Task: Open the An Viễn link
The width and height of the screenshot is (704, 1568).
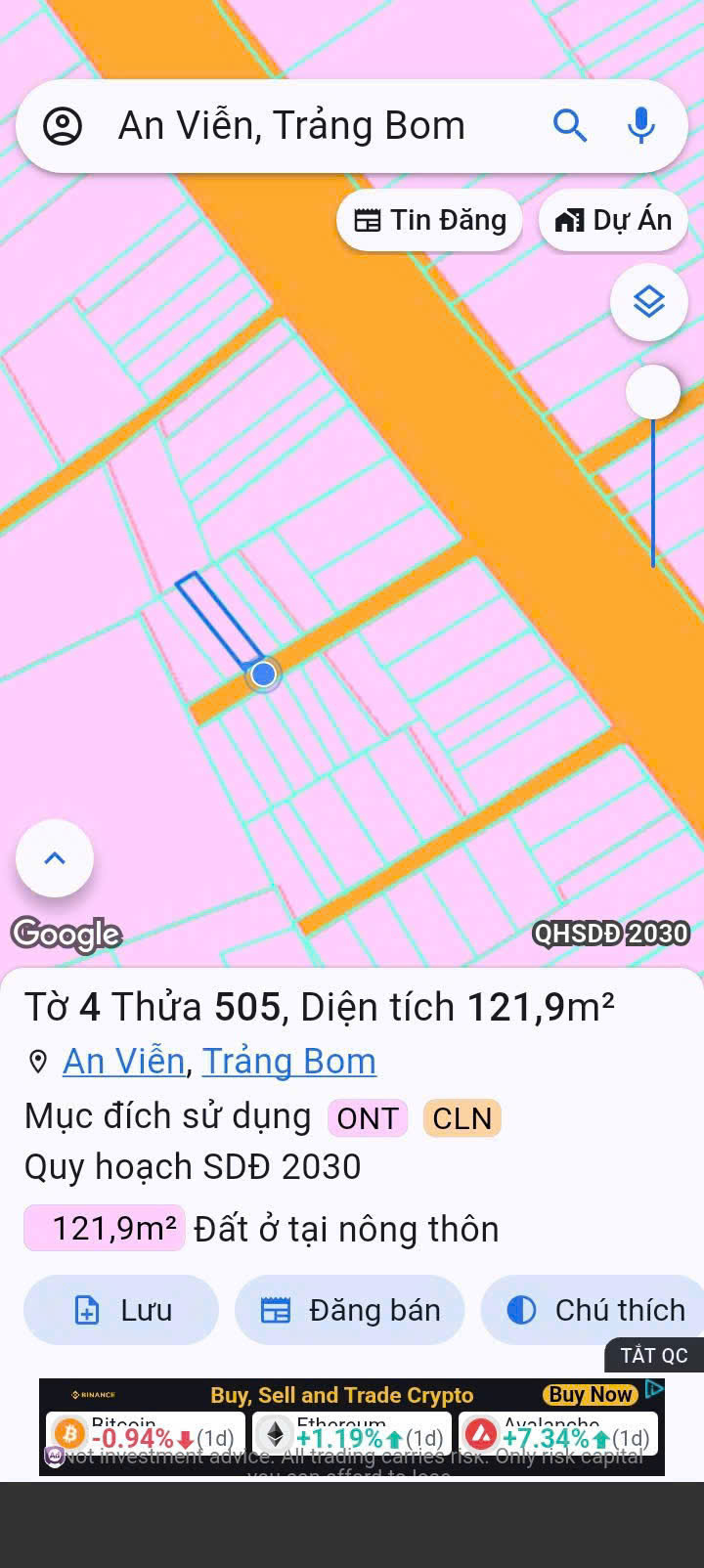Action: click(x=124, y=1062)
